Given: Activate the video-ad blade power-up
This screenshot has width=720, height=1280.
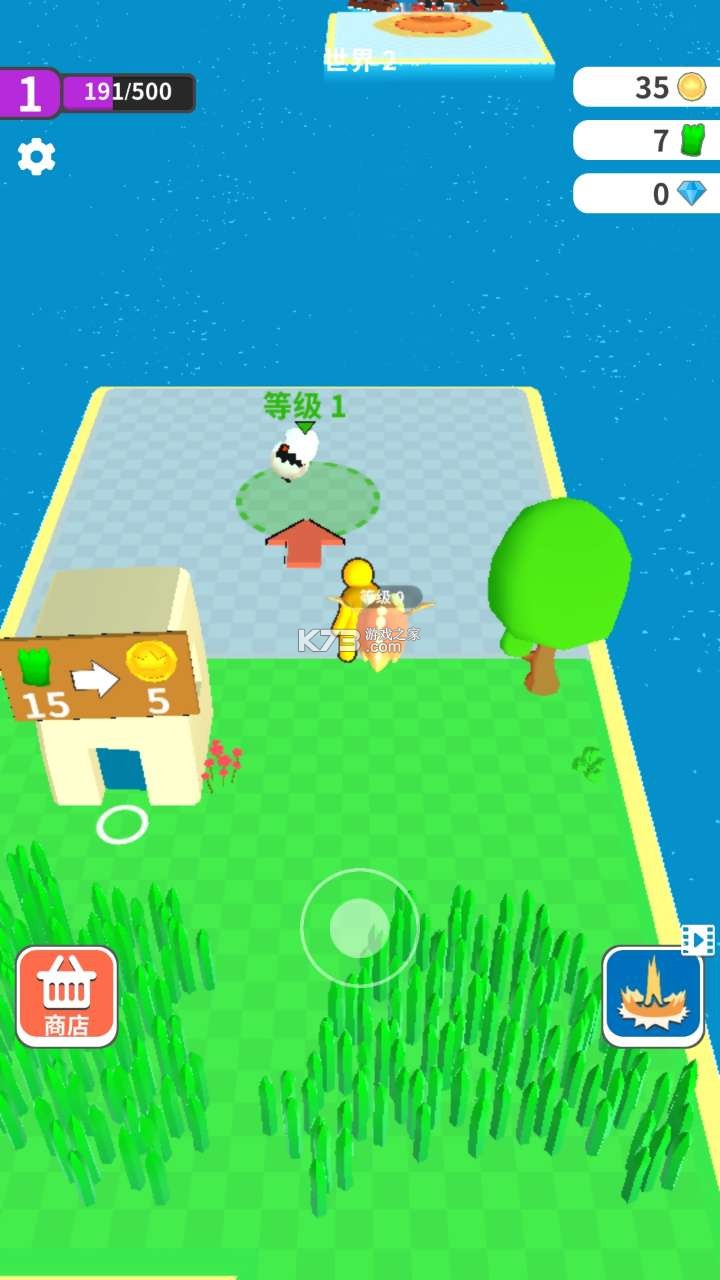Looking at the screenshot, I should point(653,996).
